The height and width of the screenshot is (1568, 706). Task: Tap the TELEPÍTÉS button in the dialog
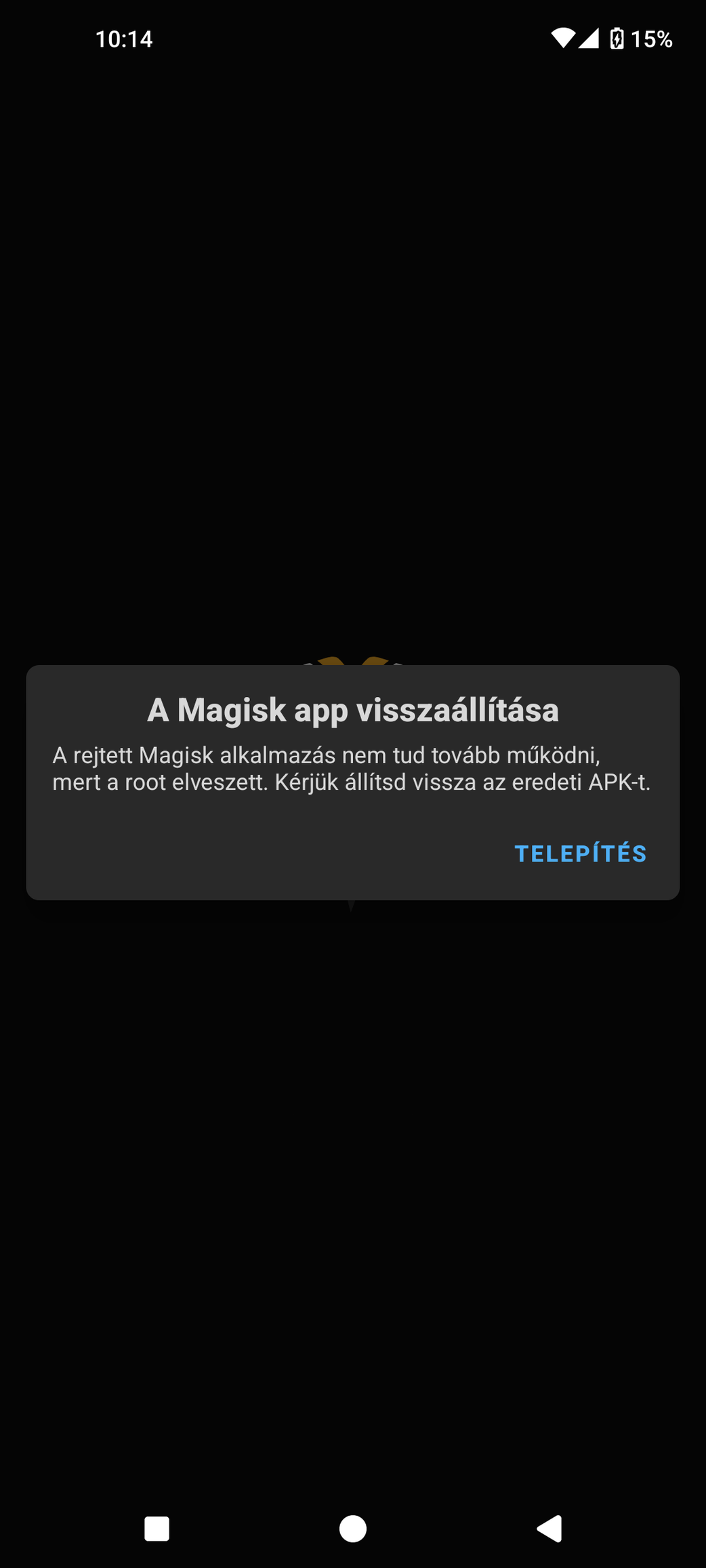[x=581, y=853]
